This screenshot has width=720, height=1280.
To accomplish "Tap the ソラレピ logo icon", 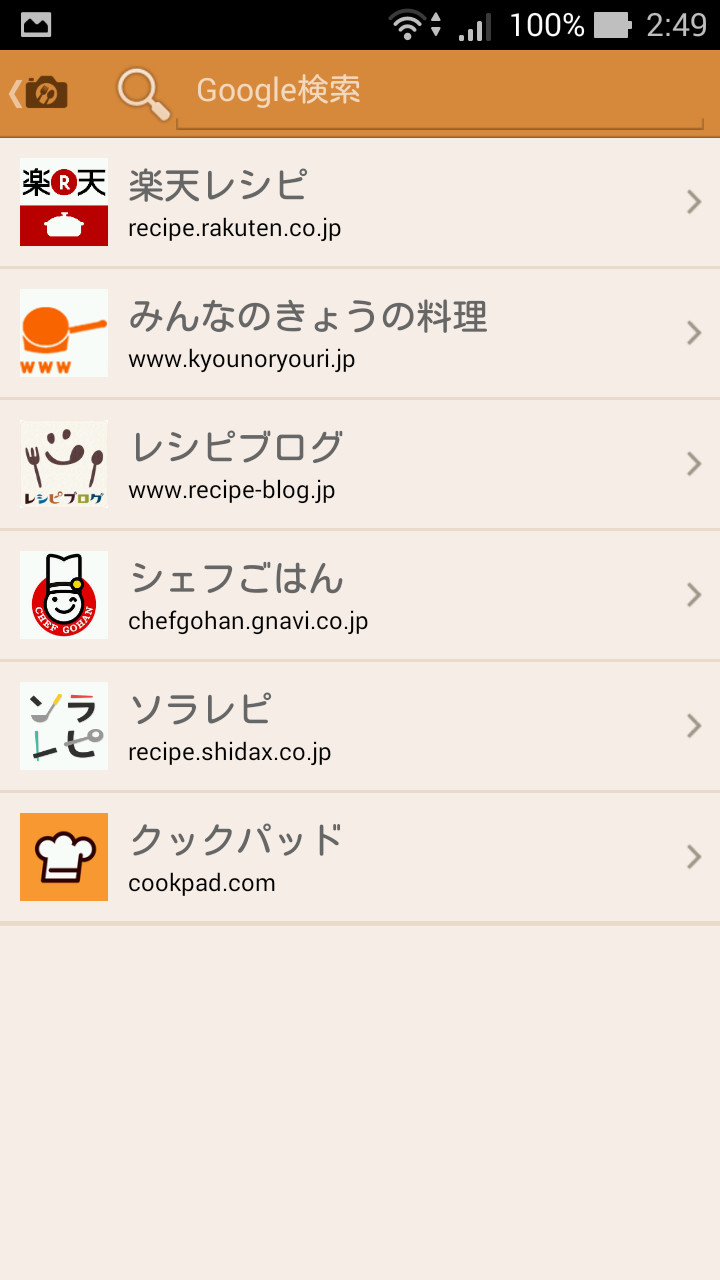I will click(63, 725).
